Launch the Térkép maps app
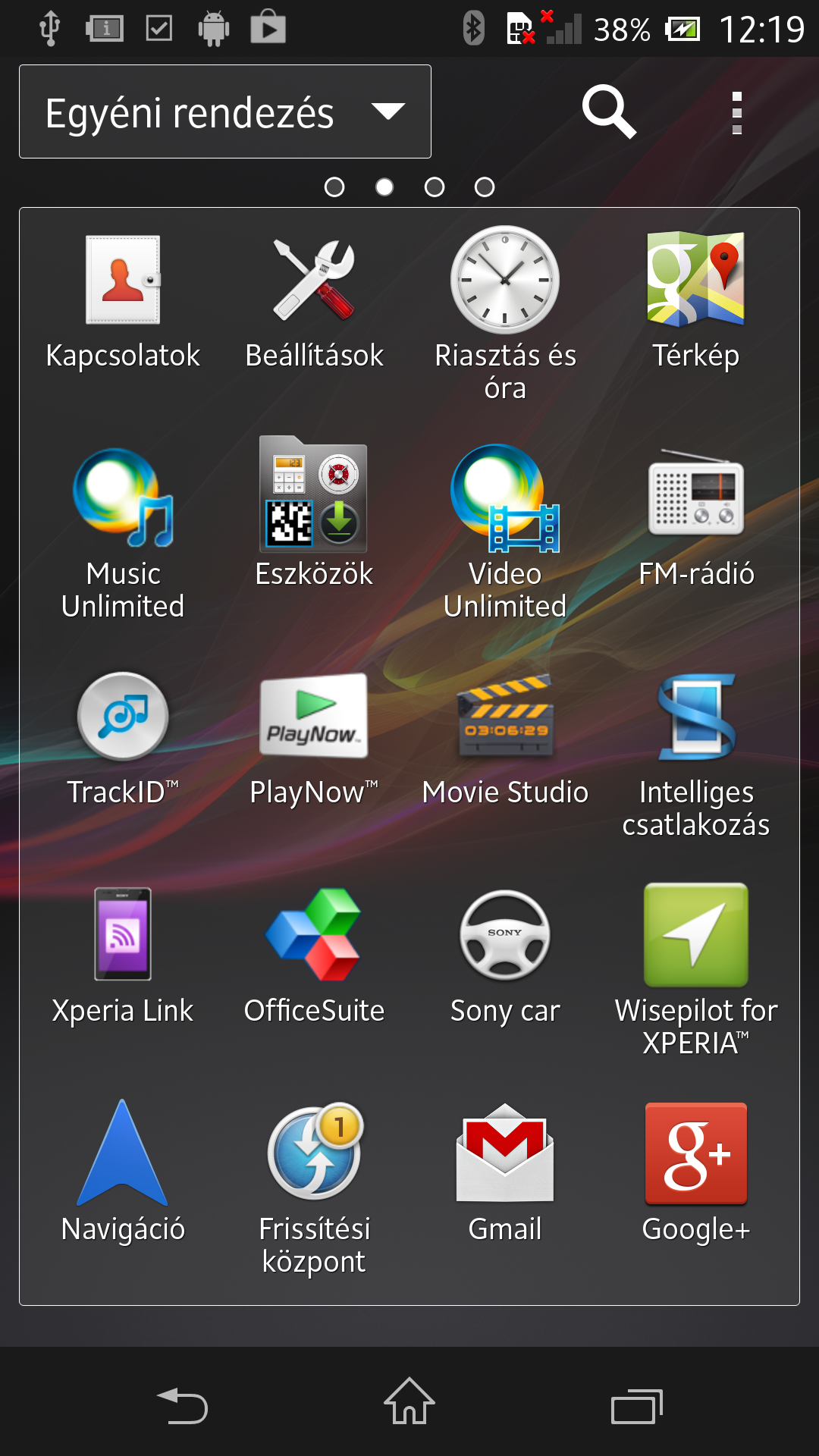This screenshot has height=1456, width=819. pos(695,279)
